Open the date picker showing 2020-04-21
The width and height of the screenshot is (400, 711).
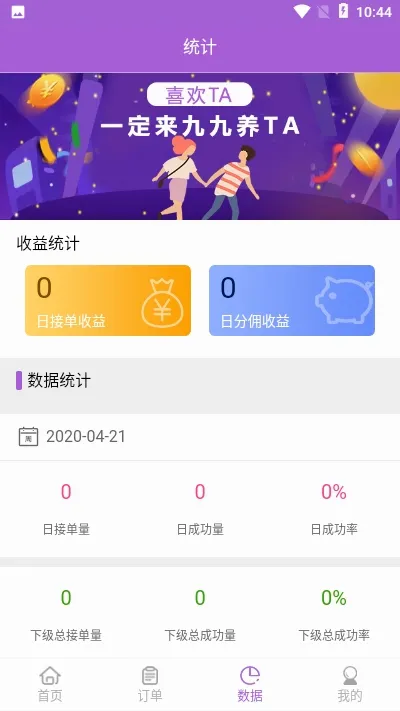[x=200, y=437]
